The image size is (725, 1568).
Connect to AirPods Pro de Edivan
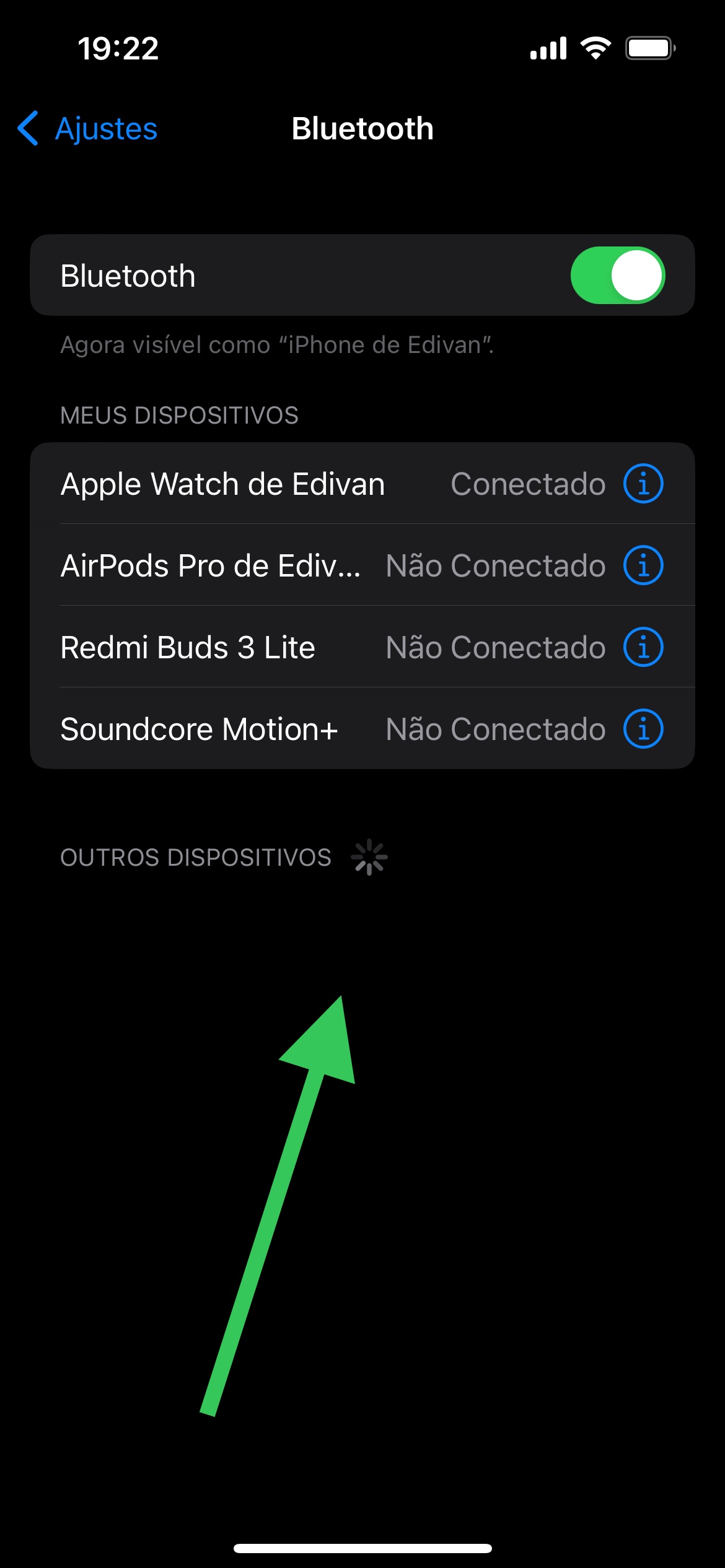click(x=211, y=565)
